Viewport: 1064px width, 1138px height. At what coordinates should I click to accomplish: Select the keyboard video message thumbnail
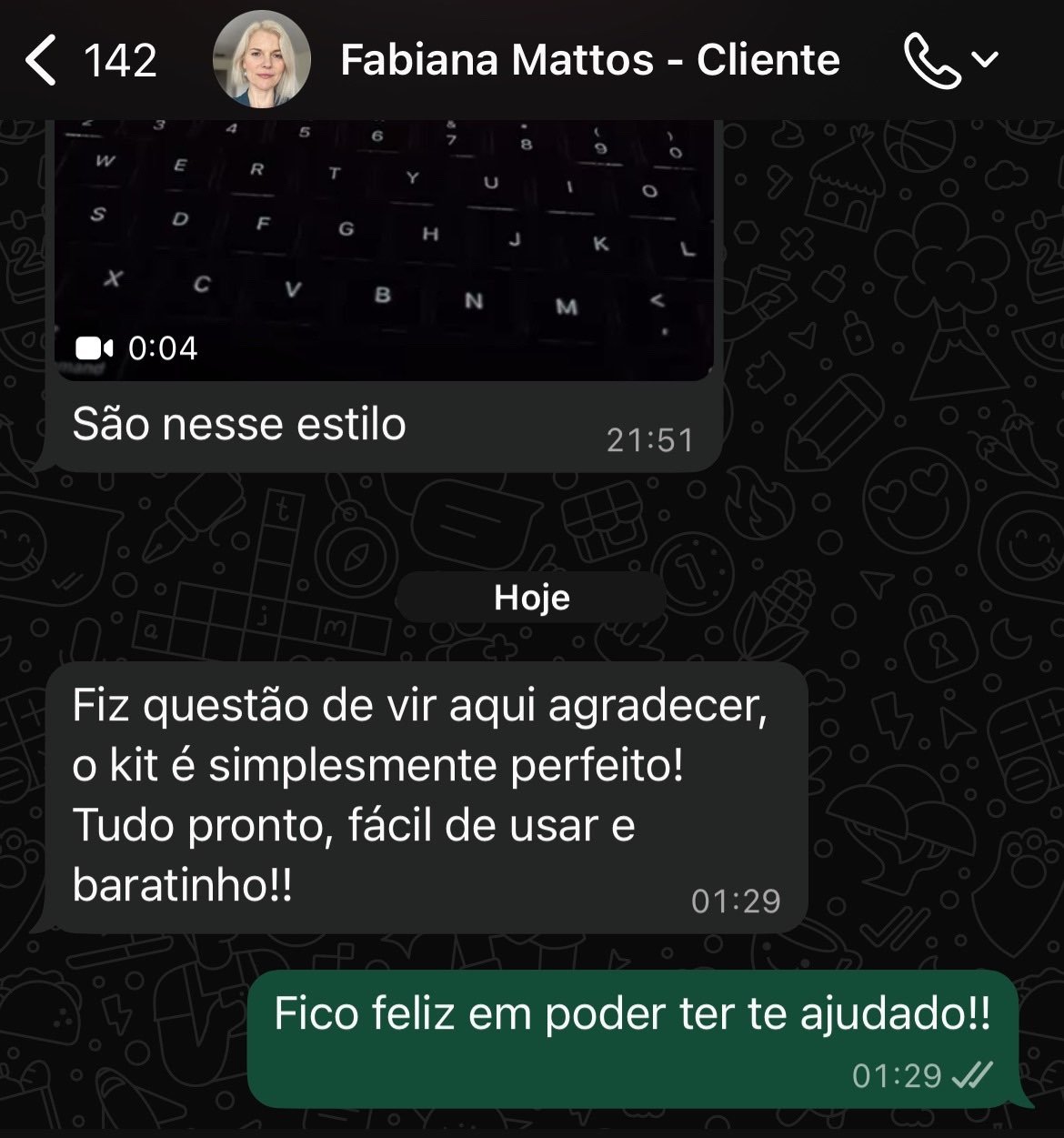coord(382,246)
